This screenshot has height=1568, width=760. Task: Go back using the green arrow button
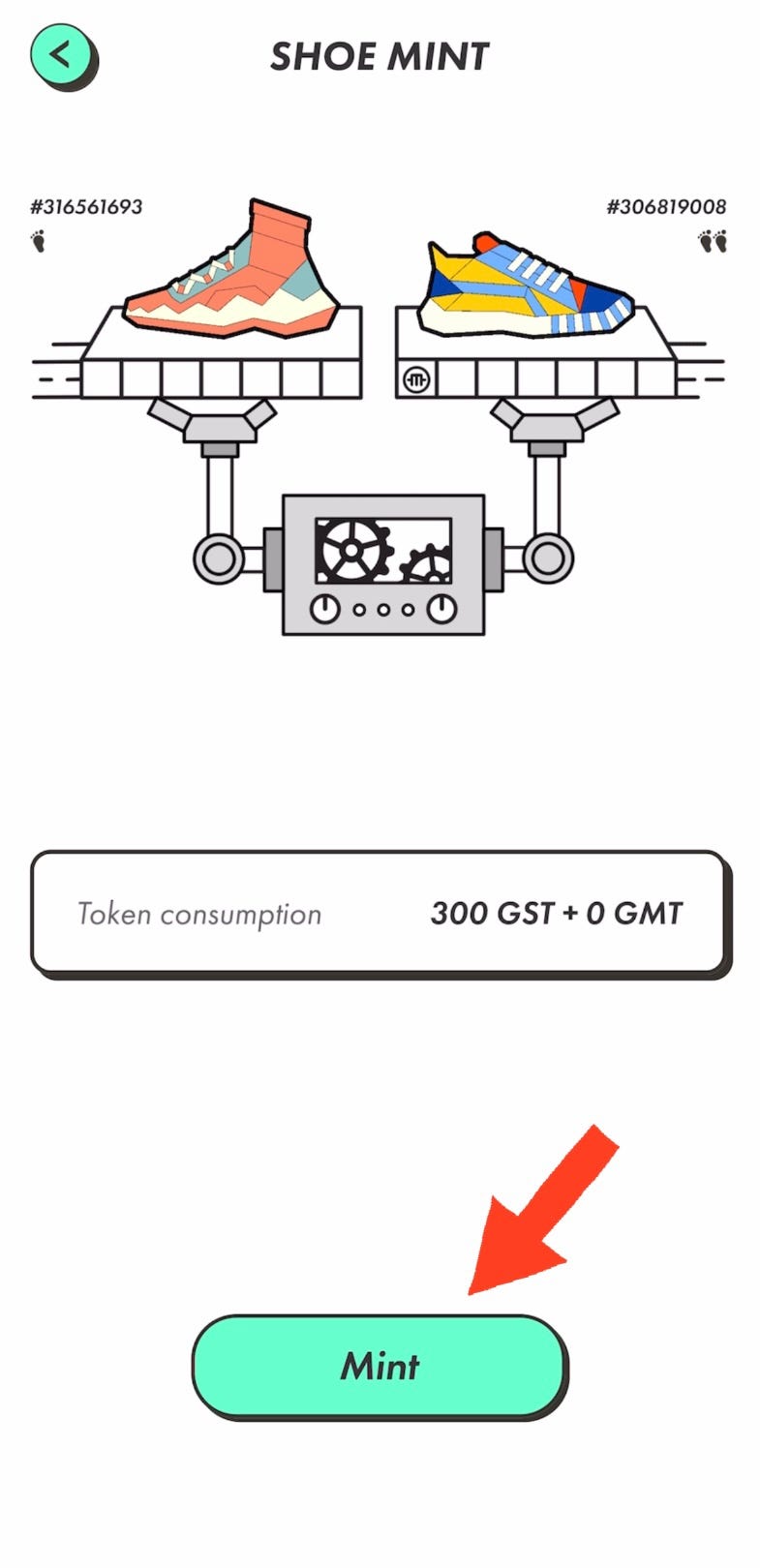(62, 55)
